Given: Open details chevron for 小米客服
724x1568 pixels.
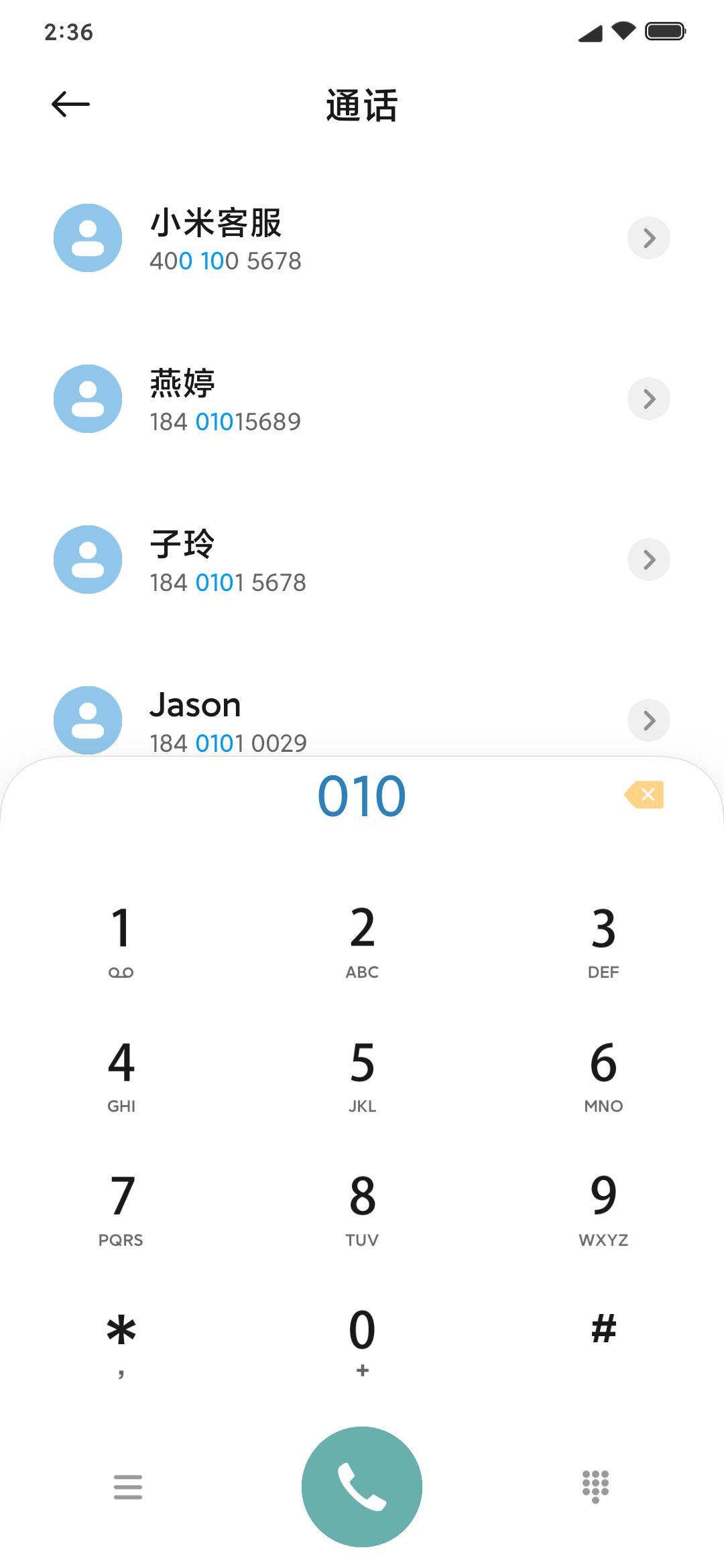Looking at the screenshot, I should pos(648,238).
